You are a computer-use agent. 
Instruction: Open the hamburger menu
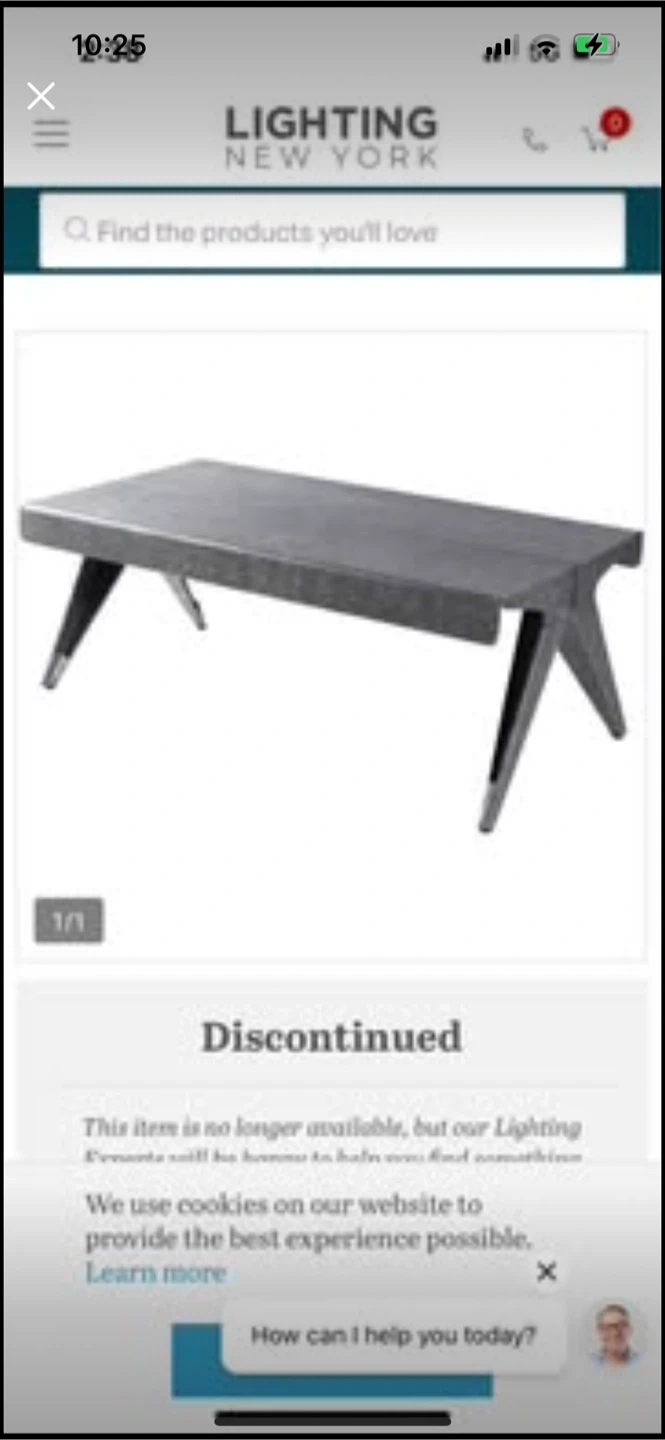pos(51,134)
